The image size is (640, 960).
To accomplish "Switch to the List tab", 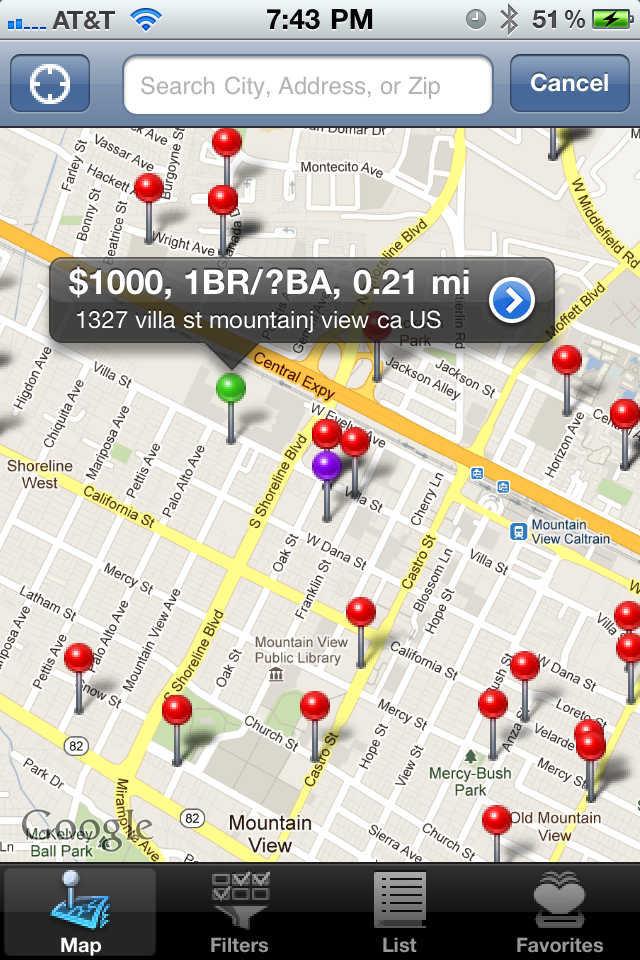I will [x=399, y=913].
